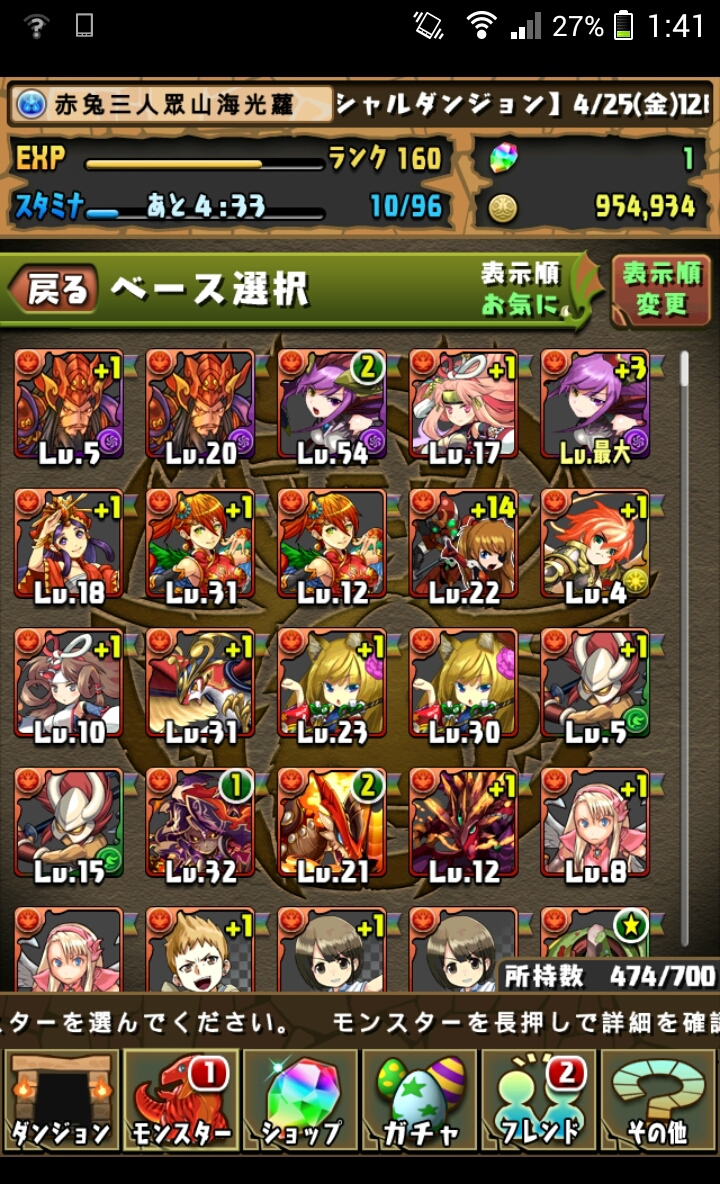The width and height of the screenshot is (720, 1184).
Task: Pick the Lv.4 orange-haired monster
Action: pyautogui.click(x=595, y=546)
